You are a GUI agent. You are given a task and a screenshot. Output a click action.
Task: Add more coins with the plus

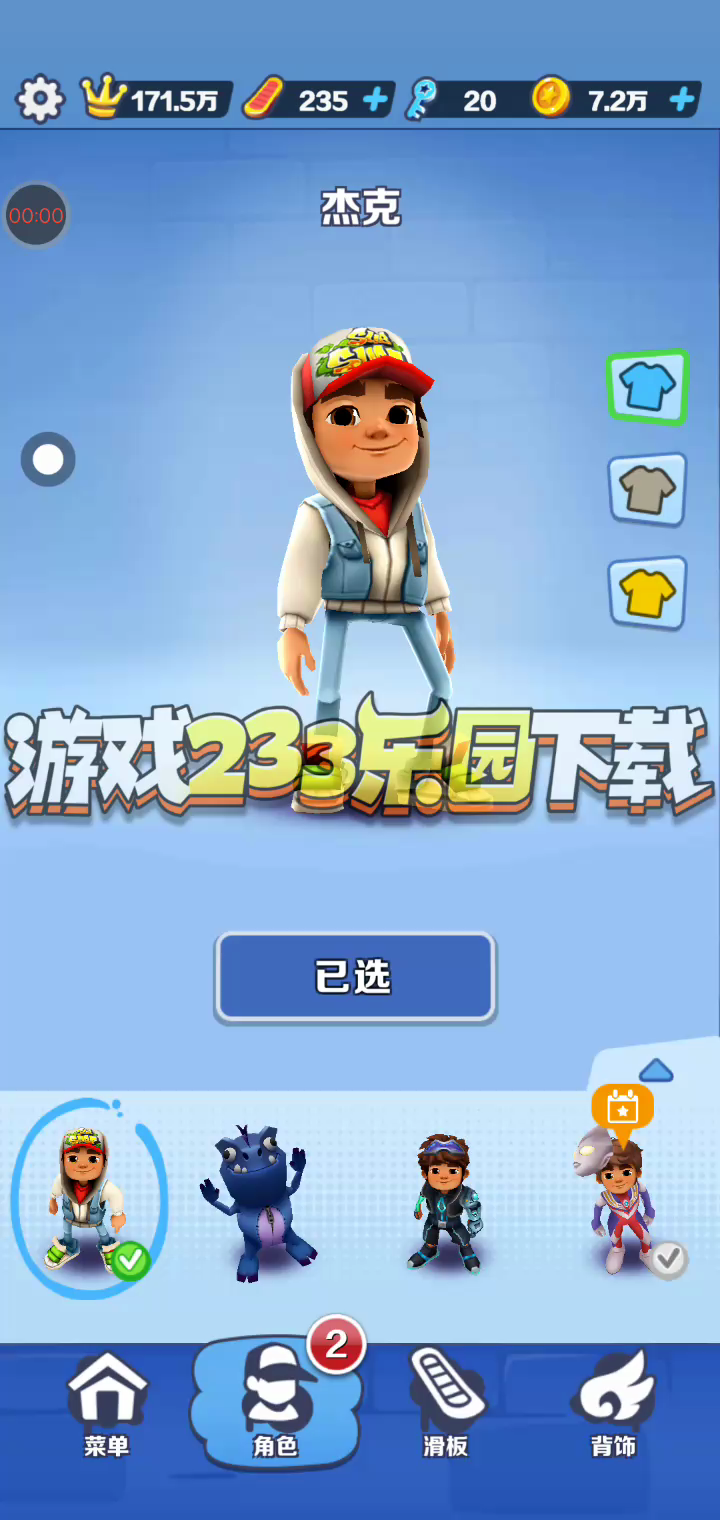(682, 100)
